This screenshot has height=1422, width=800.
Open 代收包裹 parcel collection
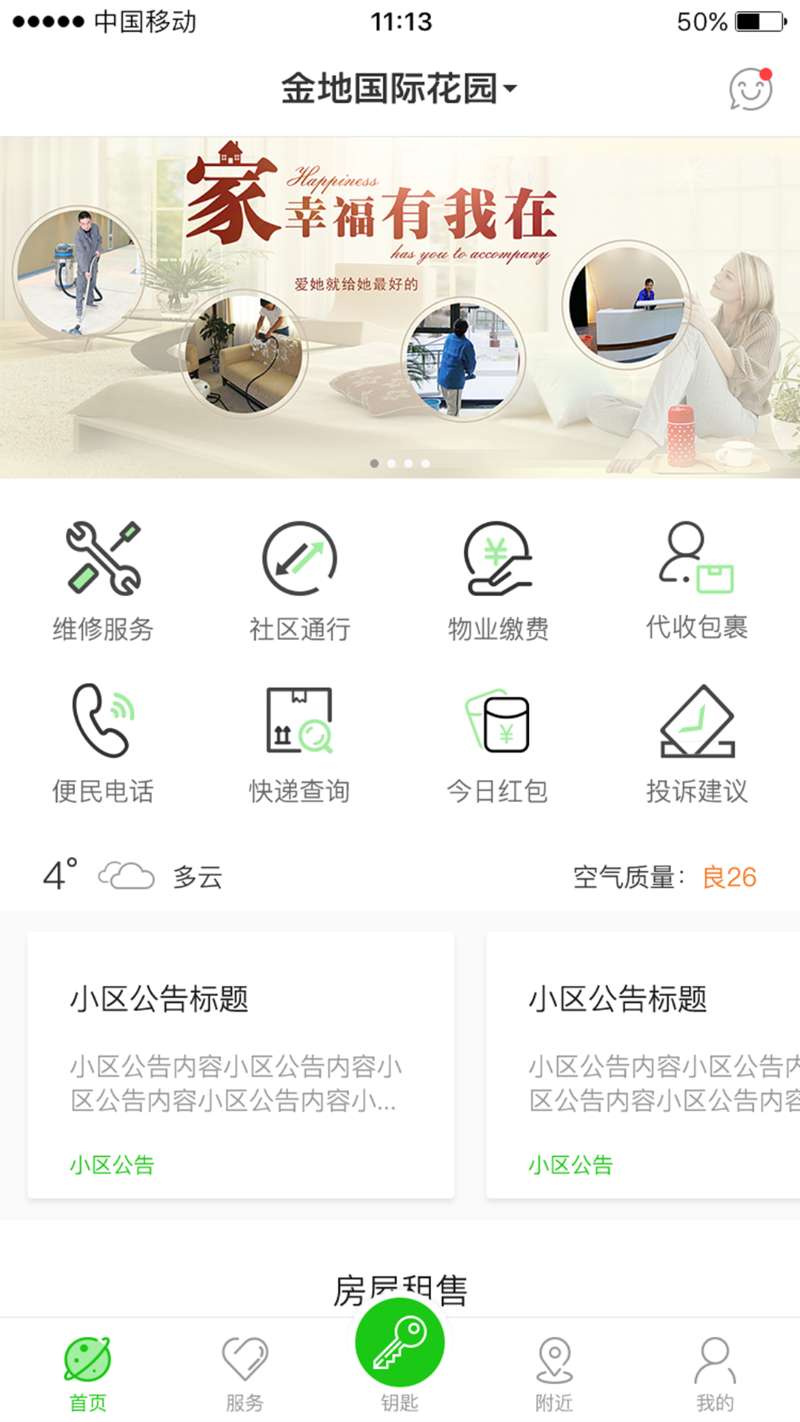click(697, 582)
